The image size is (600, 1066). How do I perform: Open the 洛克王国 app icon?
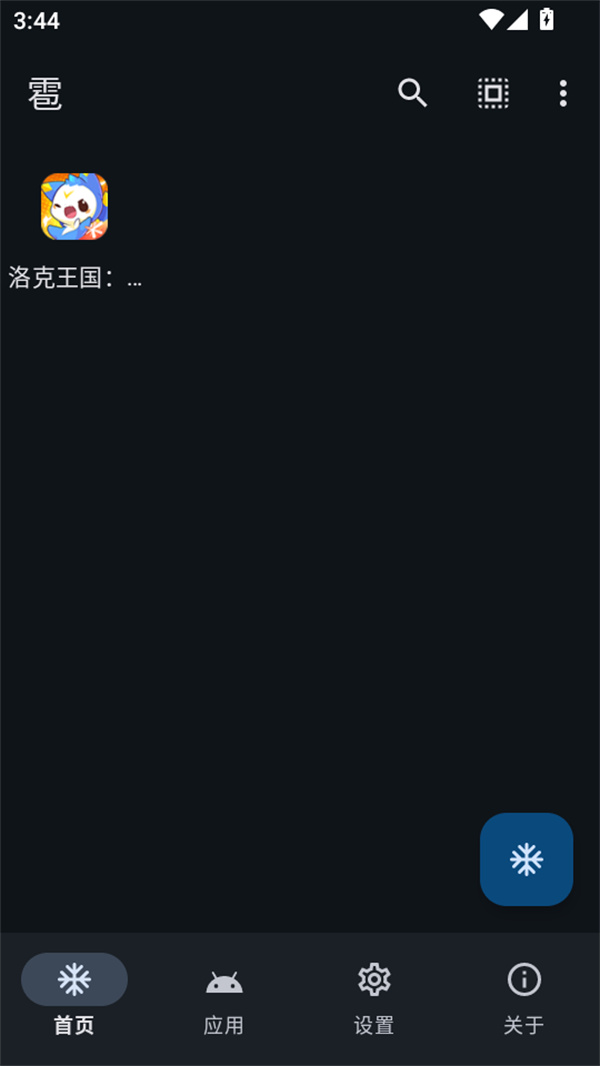click(74, 207)
